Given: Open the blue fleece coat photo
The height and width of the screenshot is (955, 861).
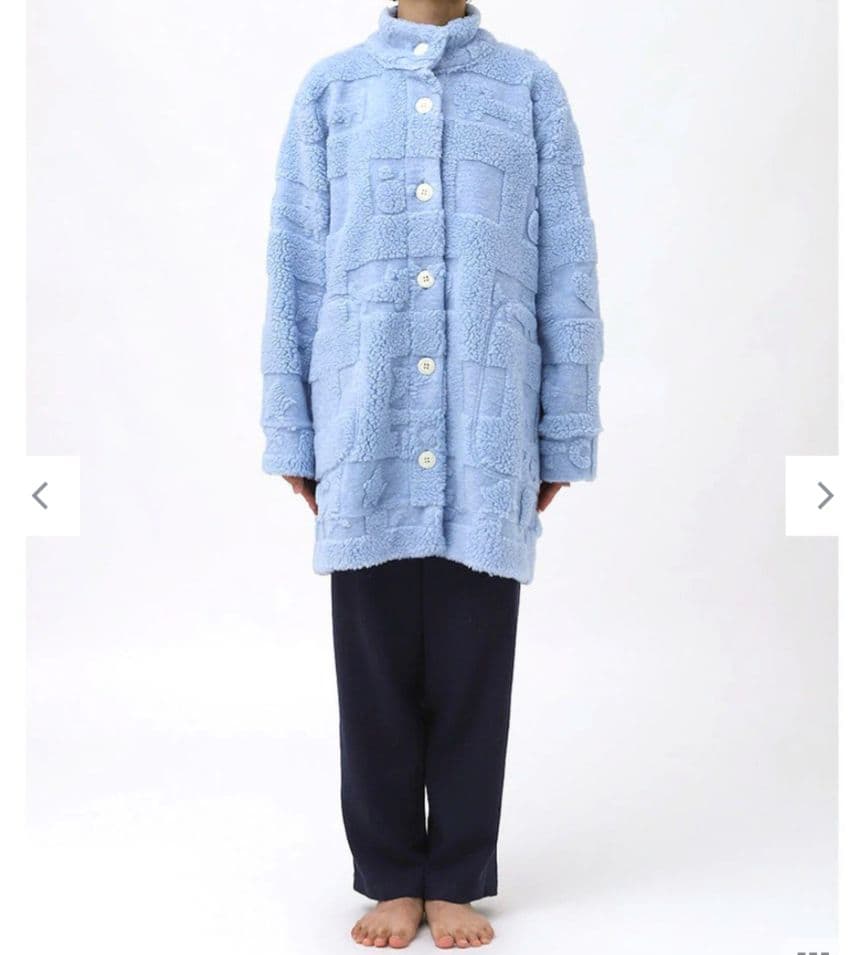Looking at the screenshot, I should [430, 300].
